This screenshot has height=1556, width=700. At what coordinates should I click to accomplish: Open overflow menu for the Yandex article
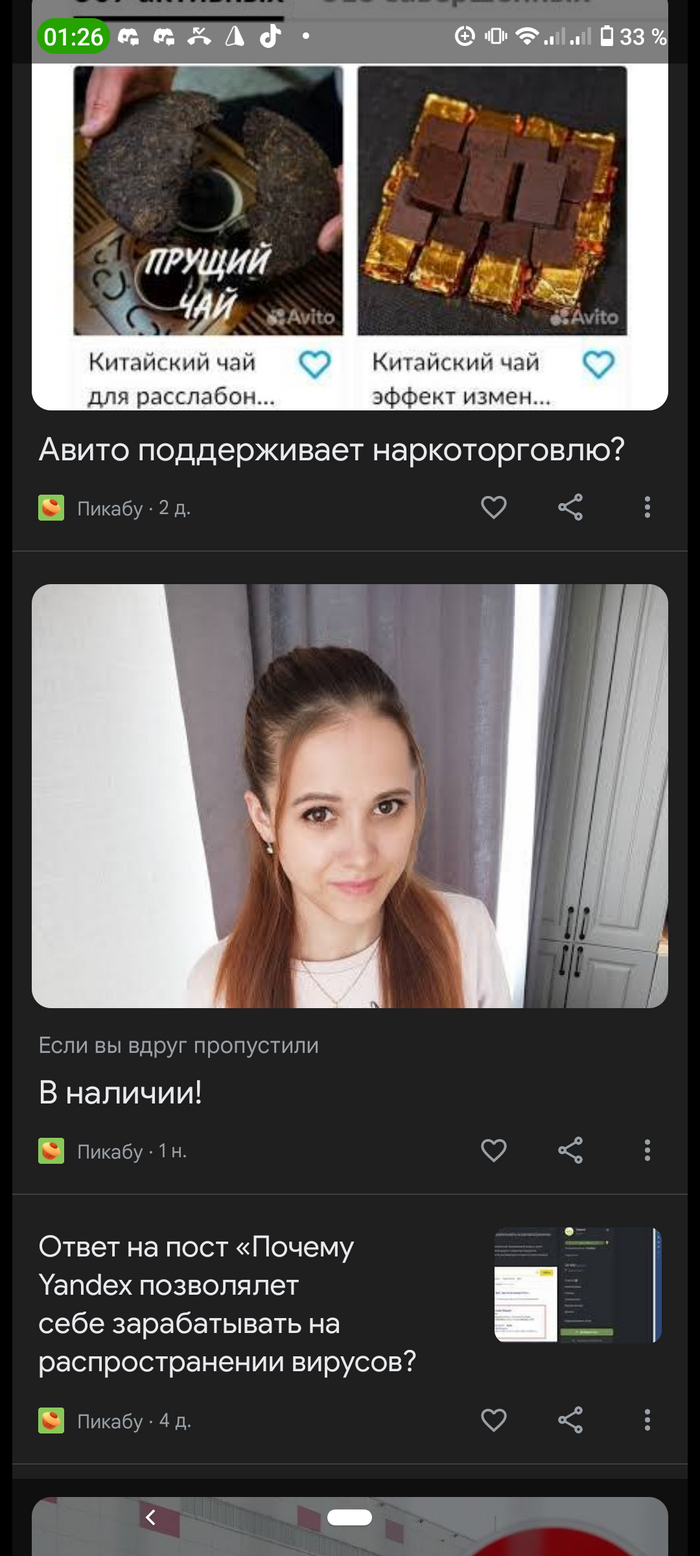click(647, 1420)
